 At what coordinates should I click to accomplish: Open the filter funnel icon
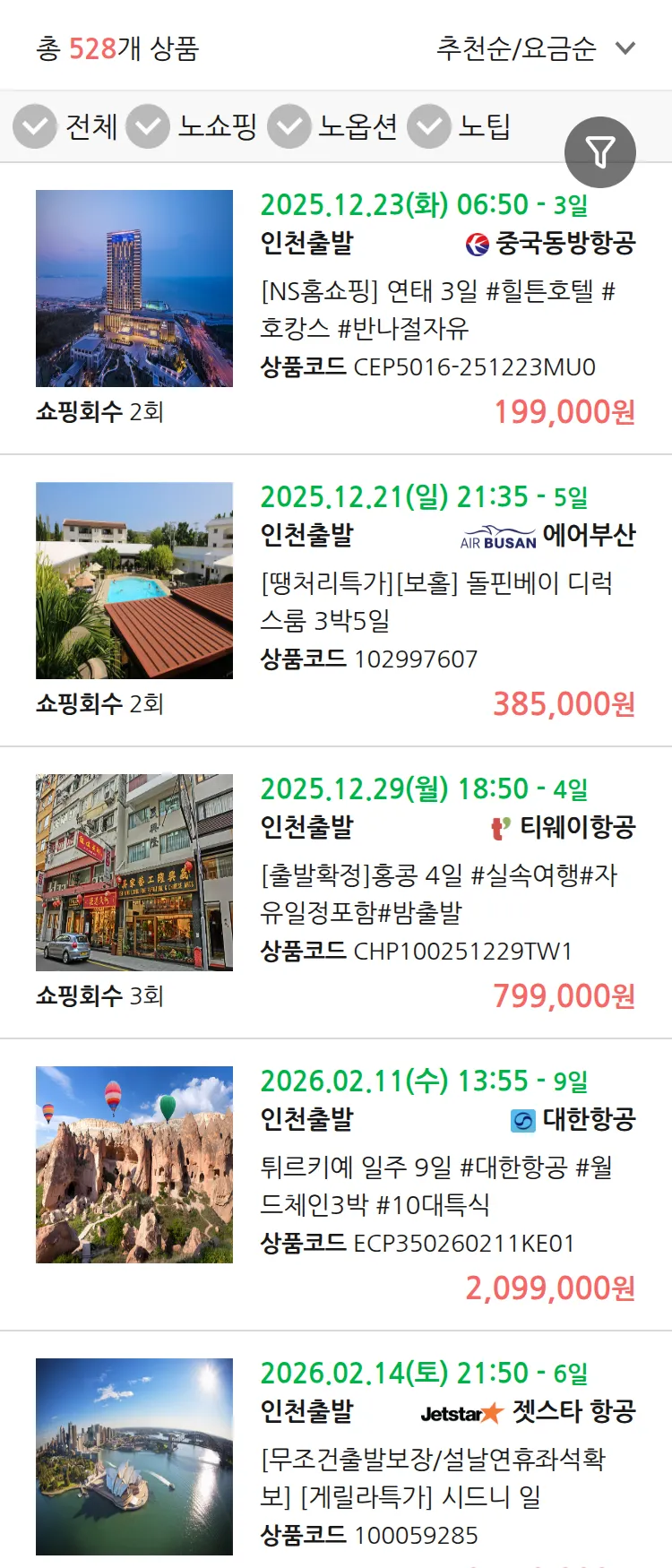599,151
